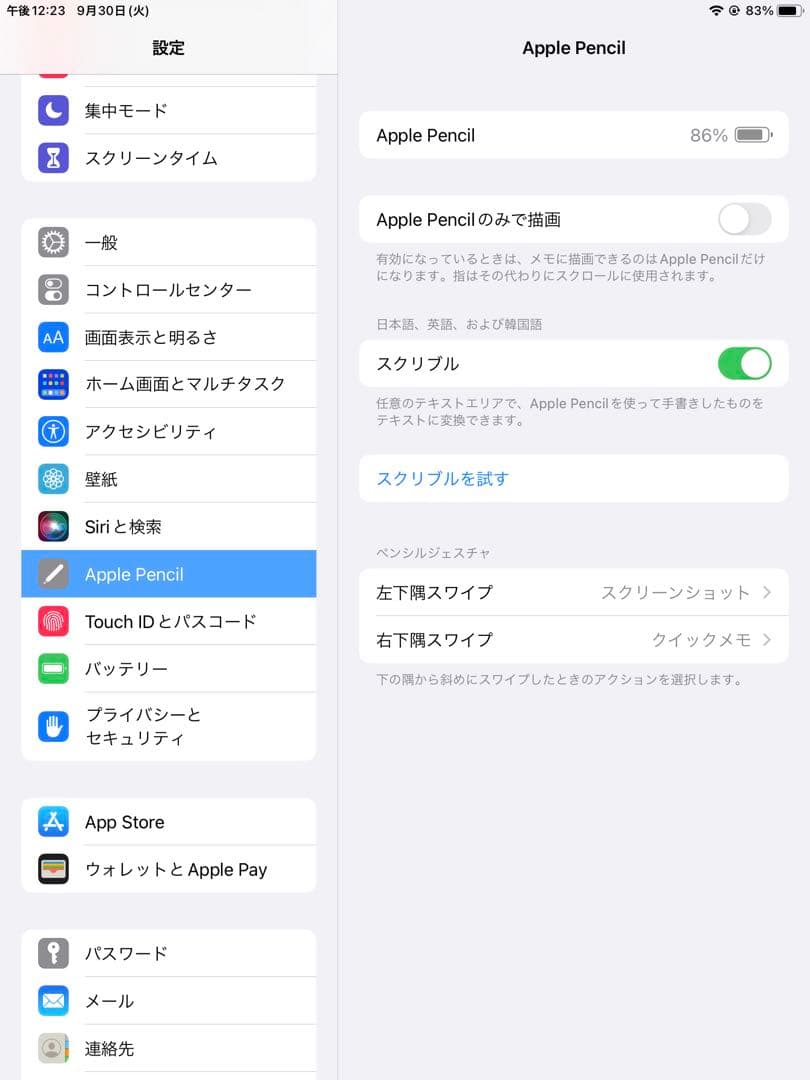Open the 一般 (General) settings icon

click(x=53, y=241)
